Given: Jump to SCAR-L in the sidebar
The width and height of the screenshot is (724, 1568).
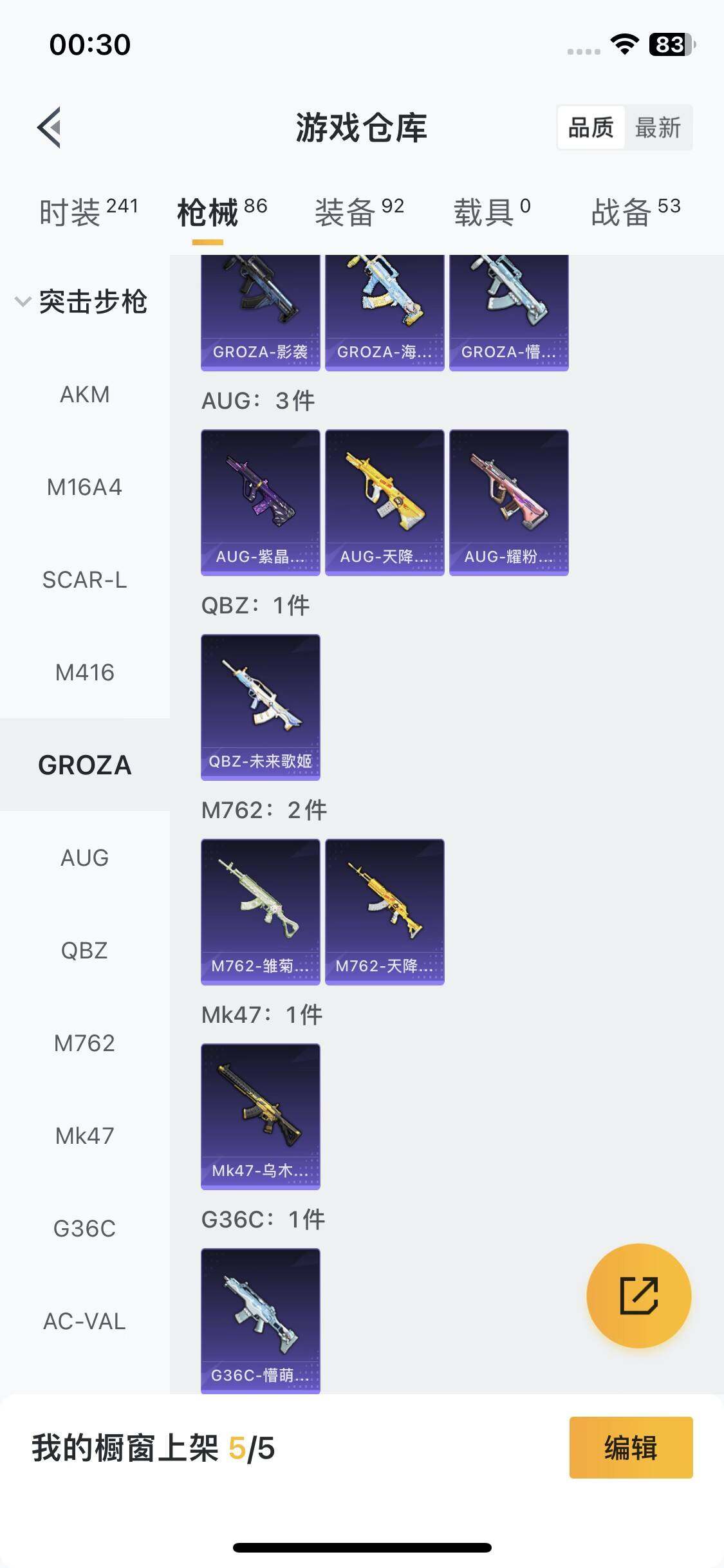Looking at the screenshot, I should coord(84,580).
